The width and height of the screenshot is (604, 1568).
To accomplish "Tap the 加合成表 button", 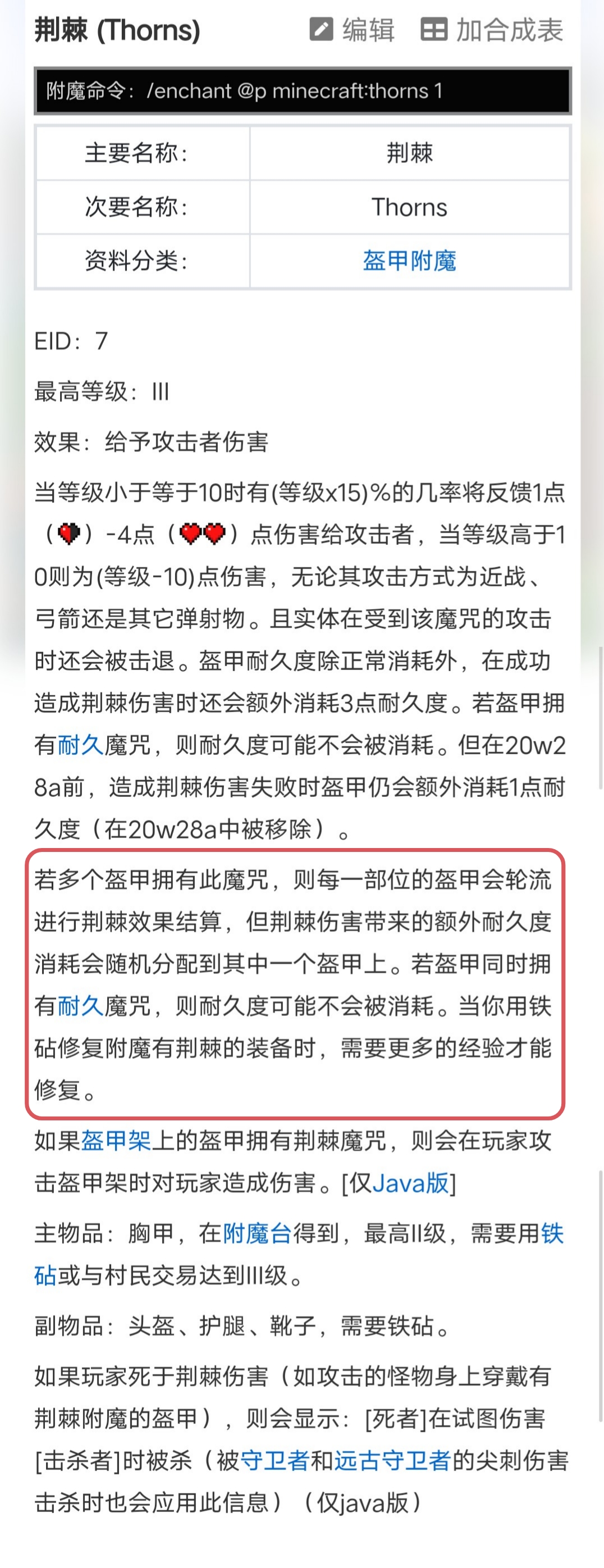I will click(x=492, y=30).
